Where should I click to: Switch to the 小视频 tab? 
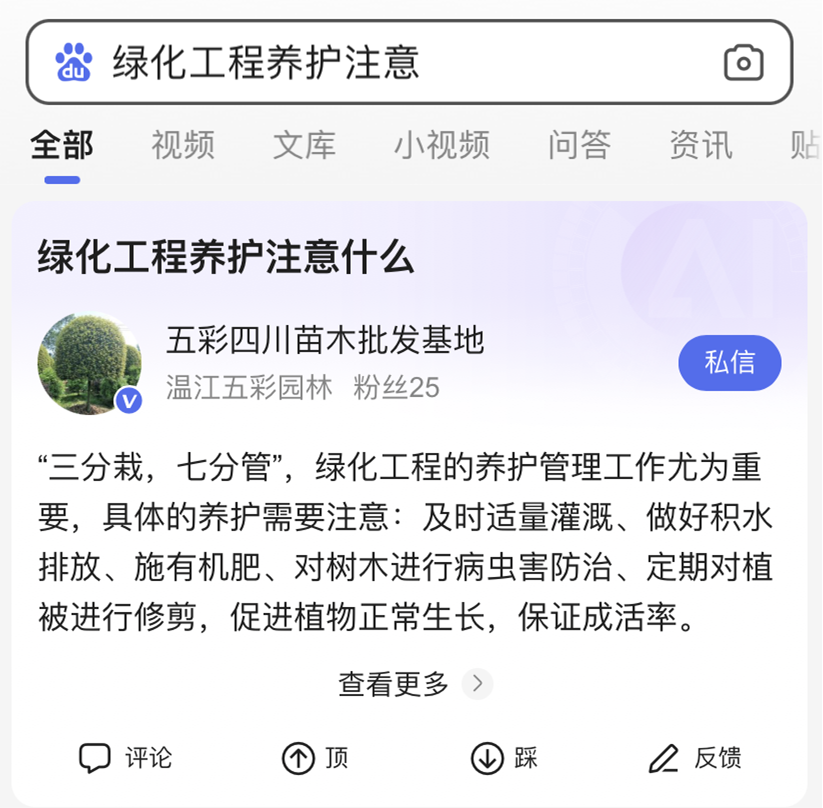click(x=441, y=145)
